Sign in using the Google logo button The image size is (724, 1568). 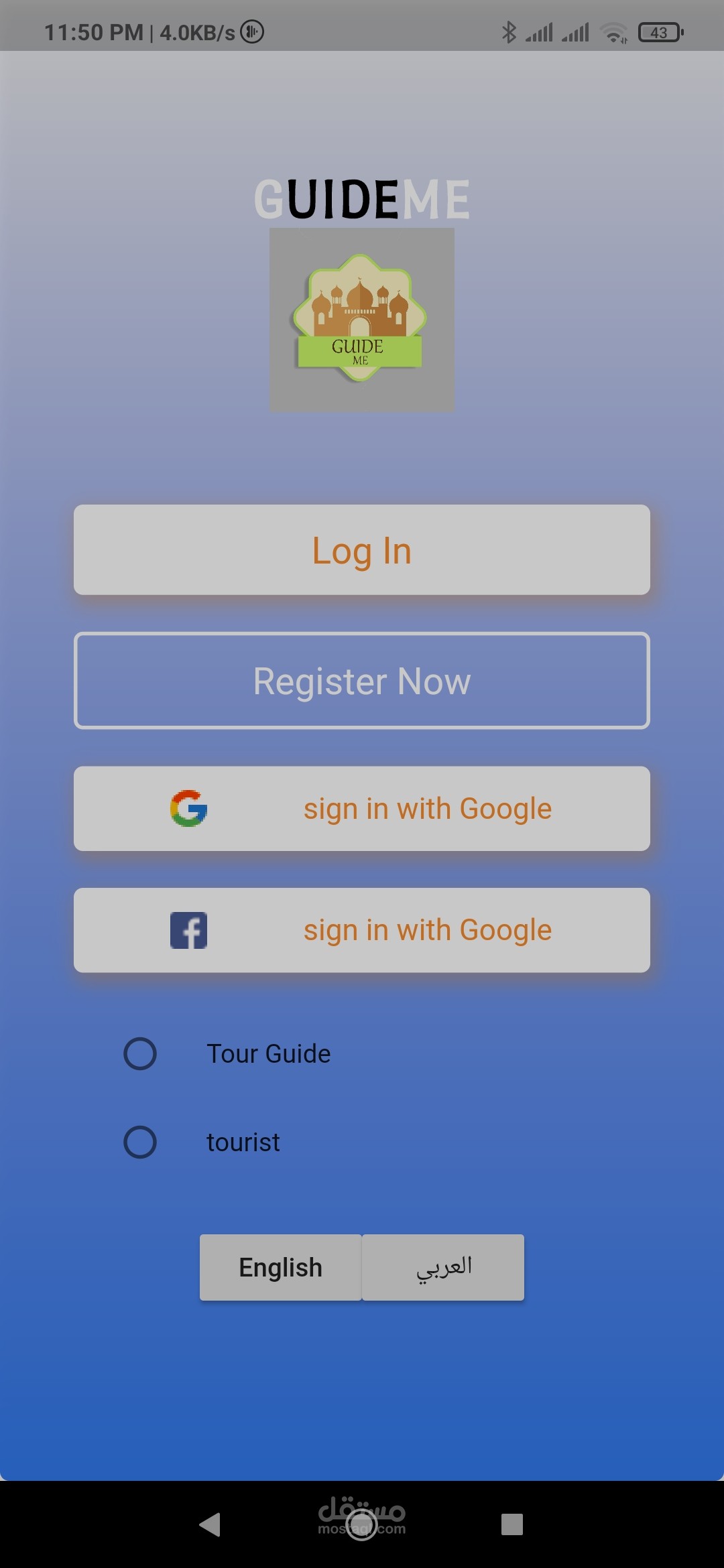362,809
